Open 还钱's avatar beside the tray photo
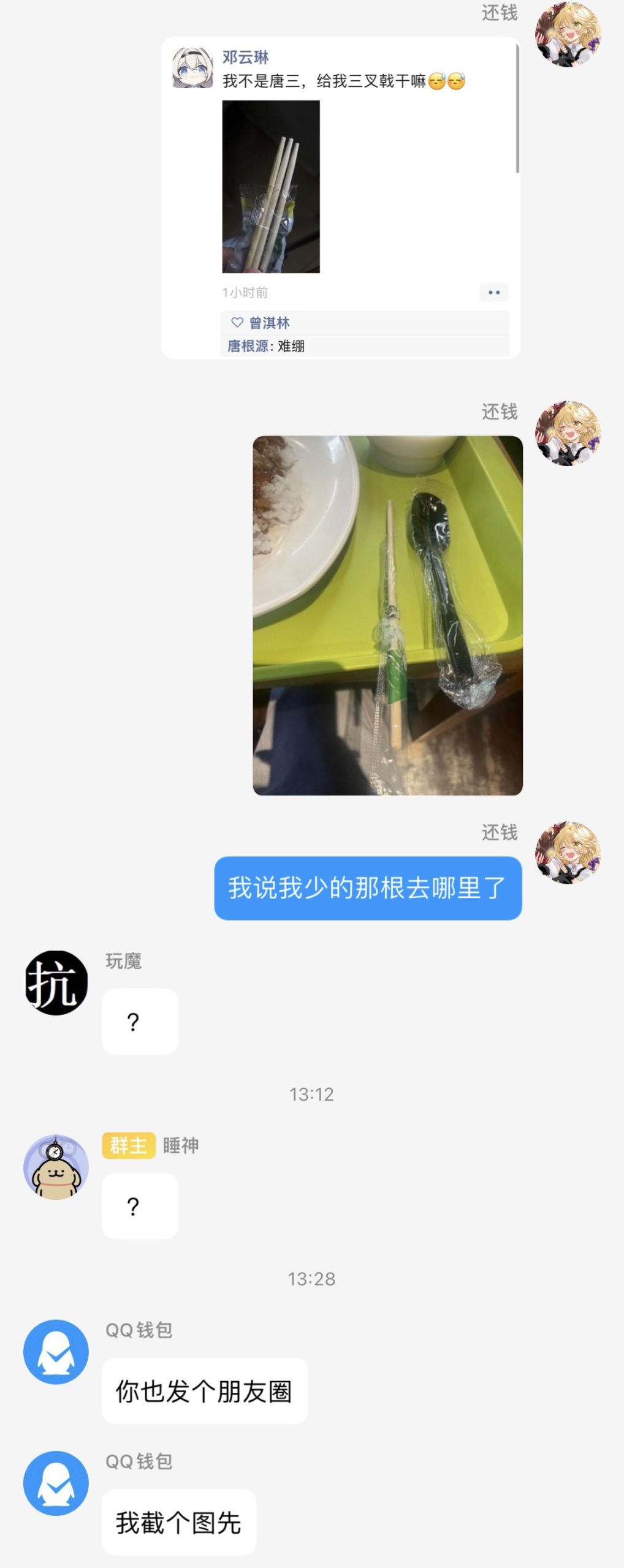The image size is (624, 1568). pyautogui.click(x=567, y=433)
